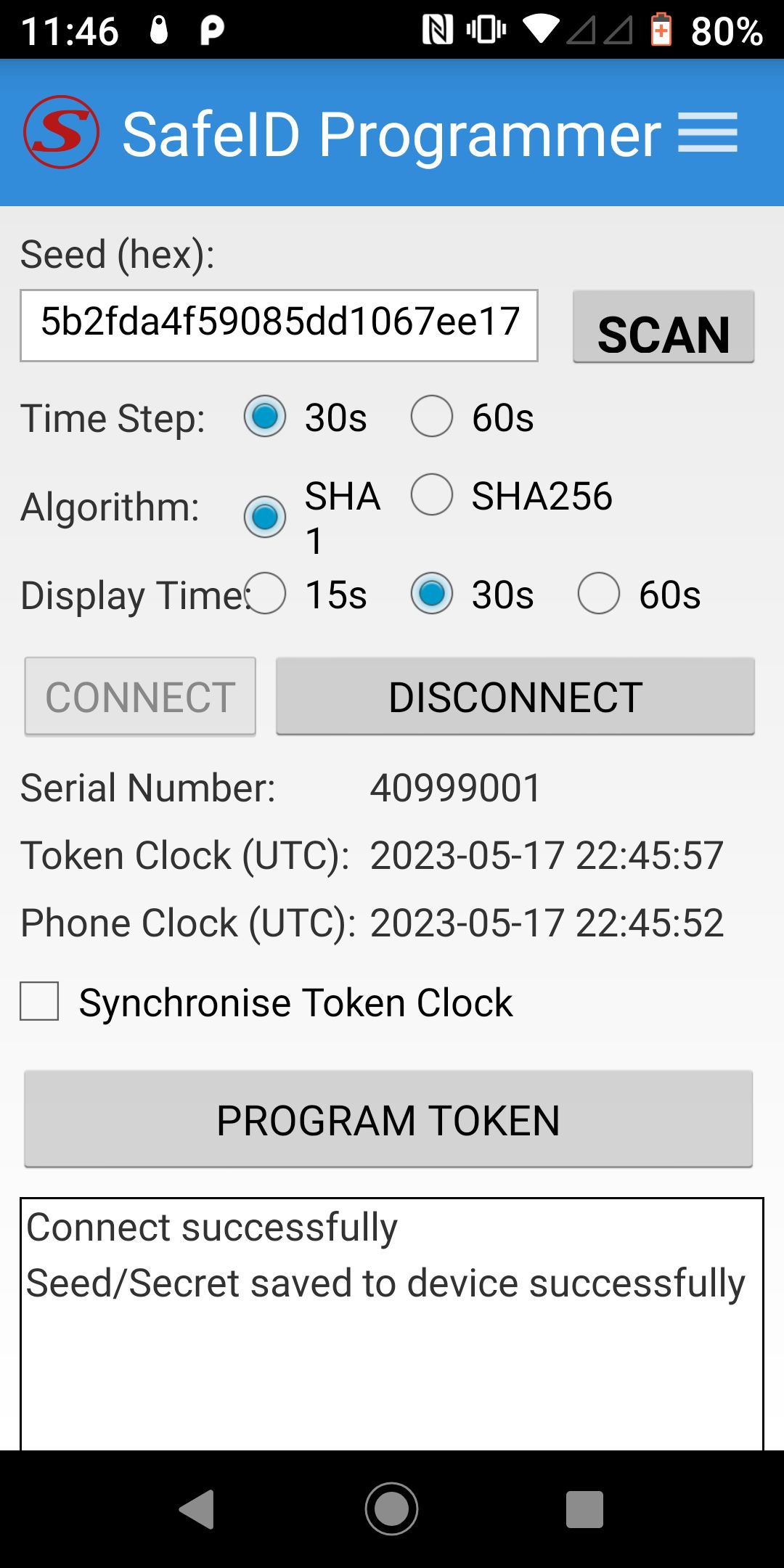784x1568 pixels.
Task: Open the hamburger menu
Action: click(x=708, y=133)
